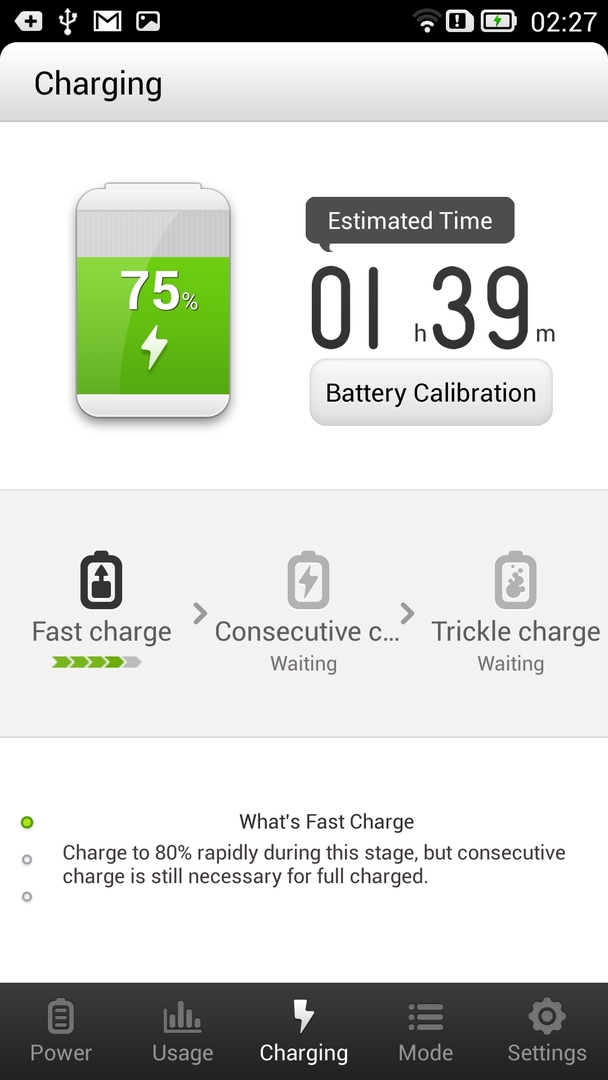Open the Usage tab
The height and width of the screenshot is (1080, 608).
pos(182,1032)
